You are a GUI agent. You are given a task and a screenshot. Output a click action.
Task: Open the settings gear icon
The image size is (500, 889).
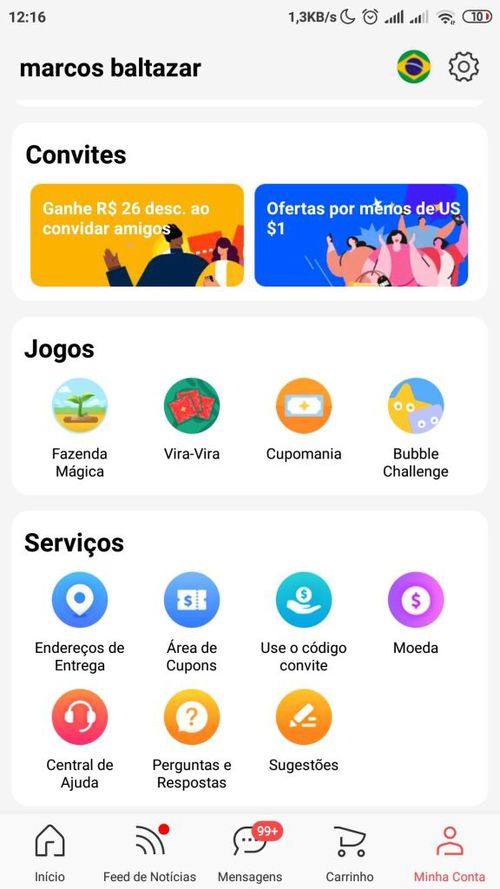coord(464,67)
